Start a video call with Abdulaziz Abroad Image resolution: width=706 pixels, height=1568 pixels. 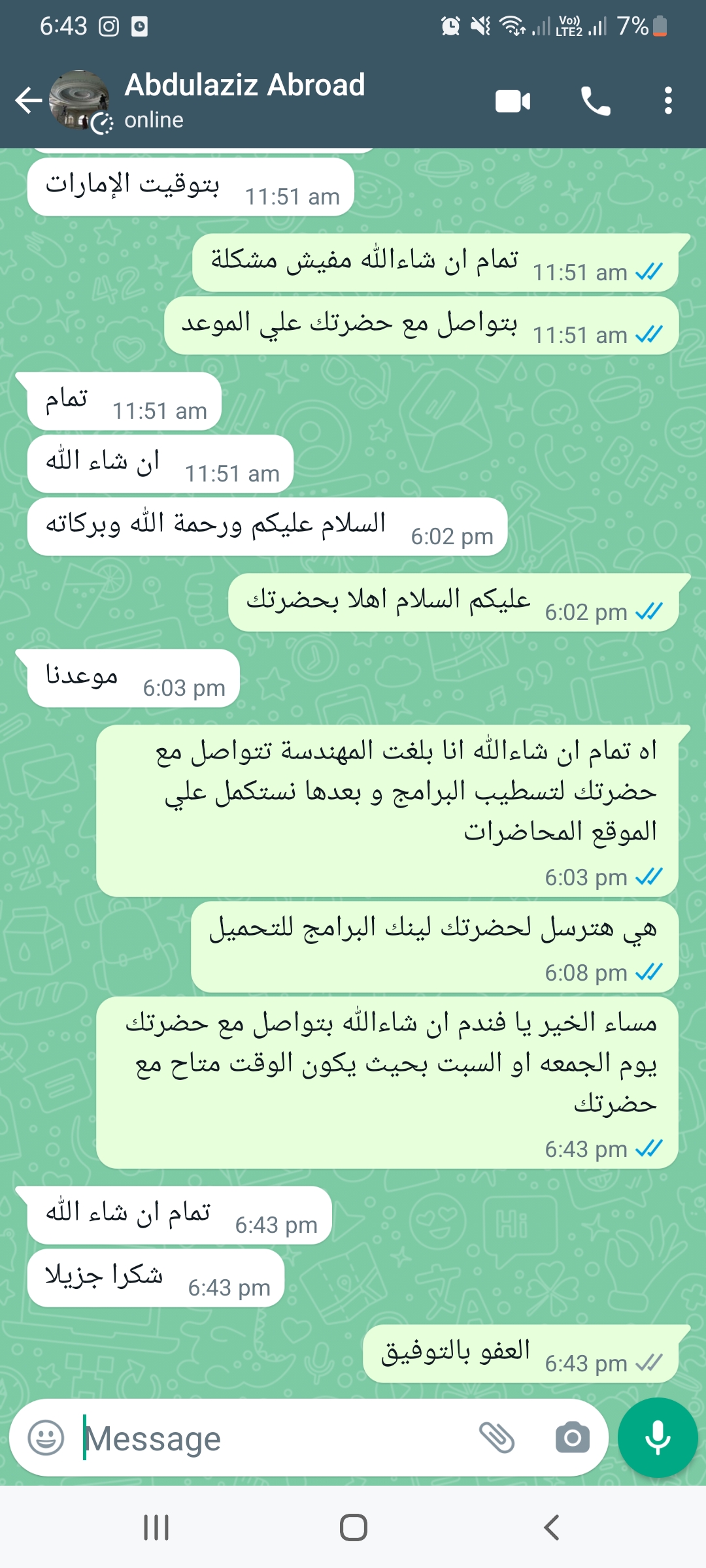513,101
